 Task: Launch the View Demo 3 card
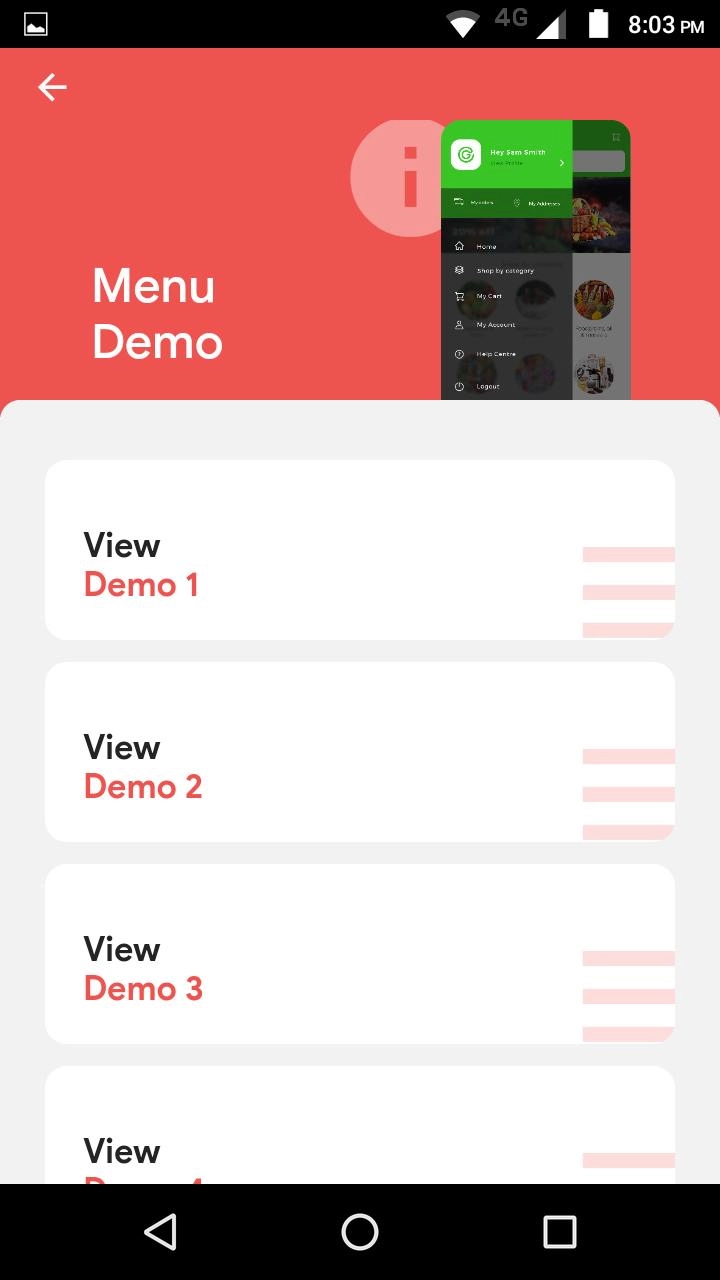360,954
